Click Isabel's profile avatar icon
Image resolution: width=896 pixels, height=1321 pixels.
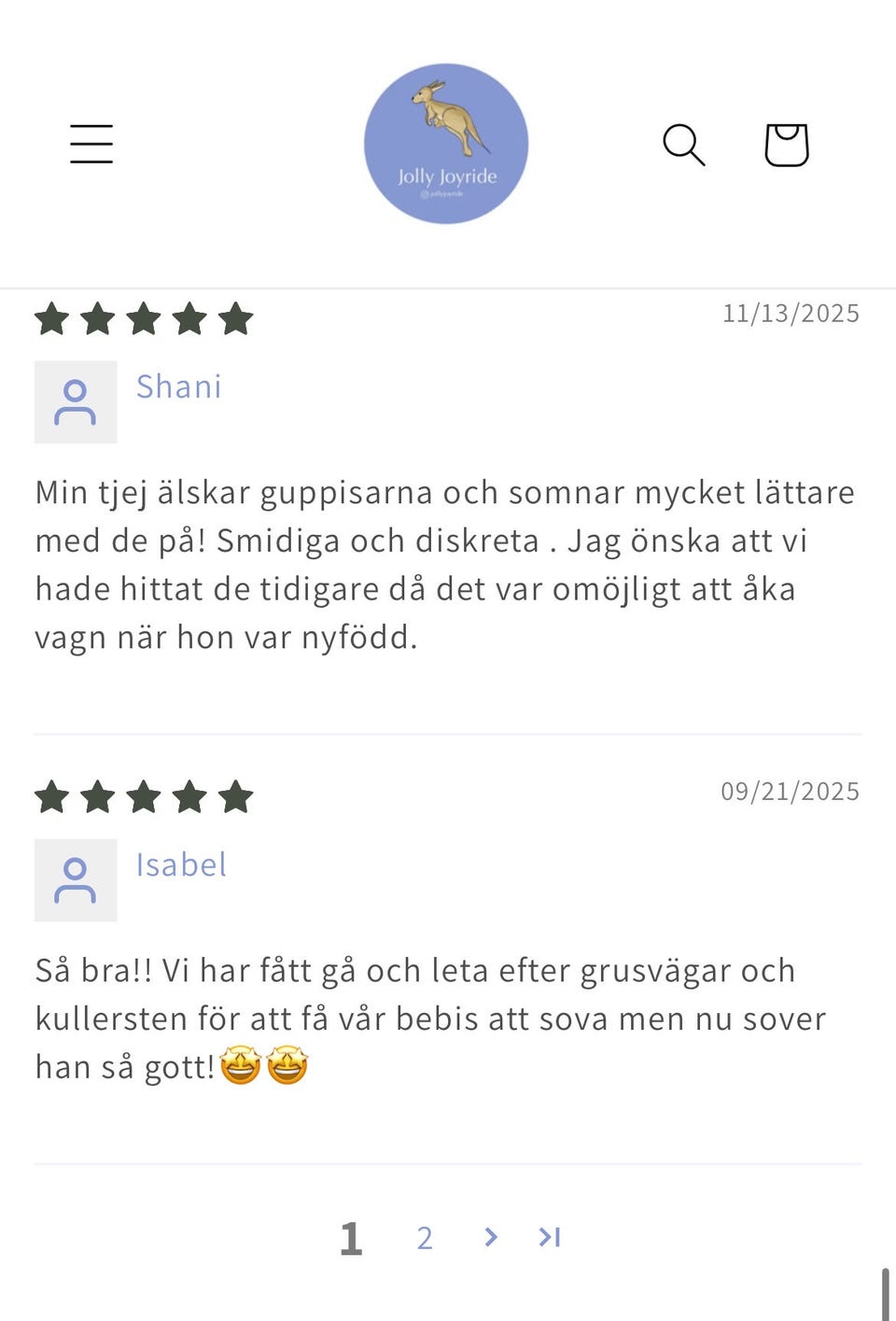(x=76, y=880)
